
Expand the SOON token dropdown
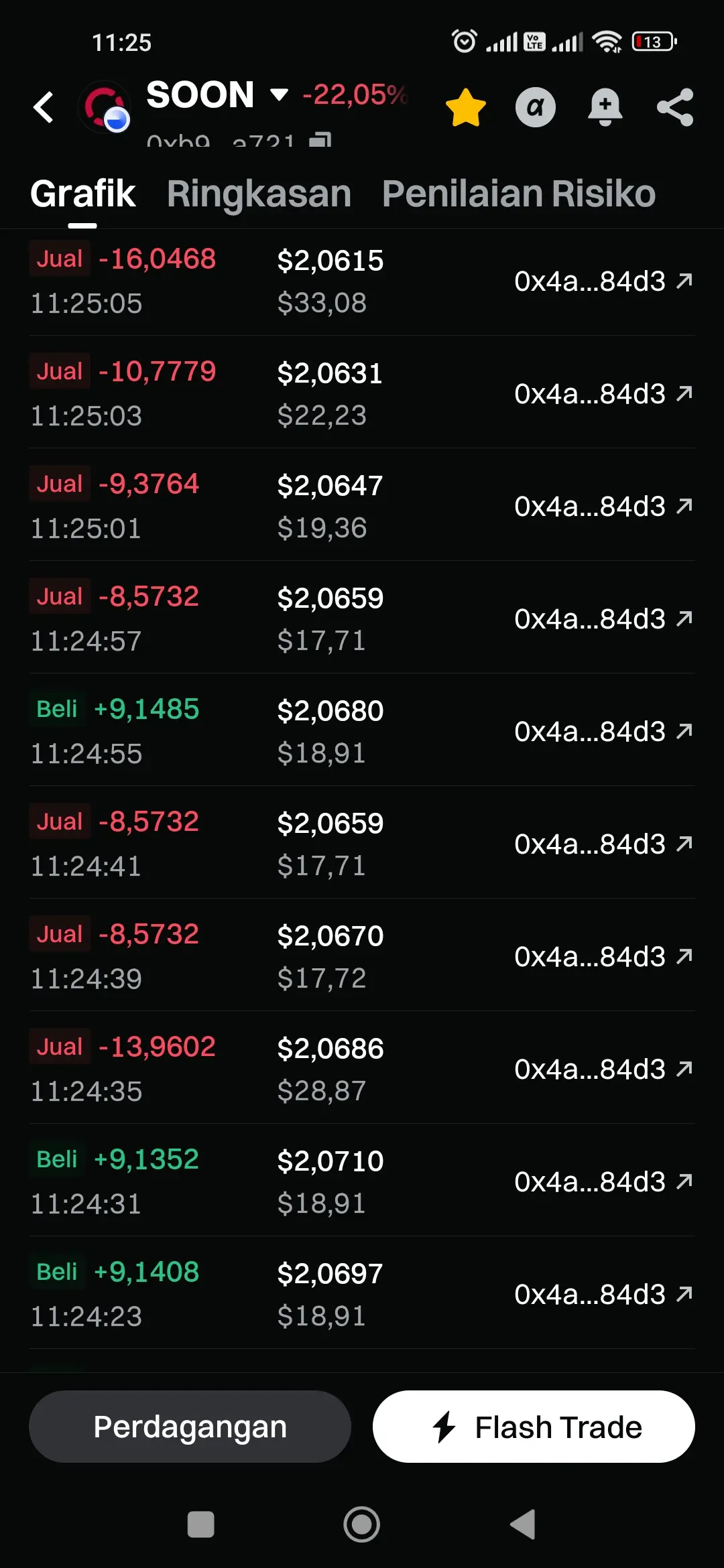tap(279, 94)
